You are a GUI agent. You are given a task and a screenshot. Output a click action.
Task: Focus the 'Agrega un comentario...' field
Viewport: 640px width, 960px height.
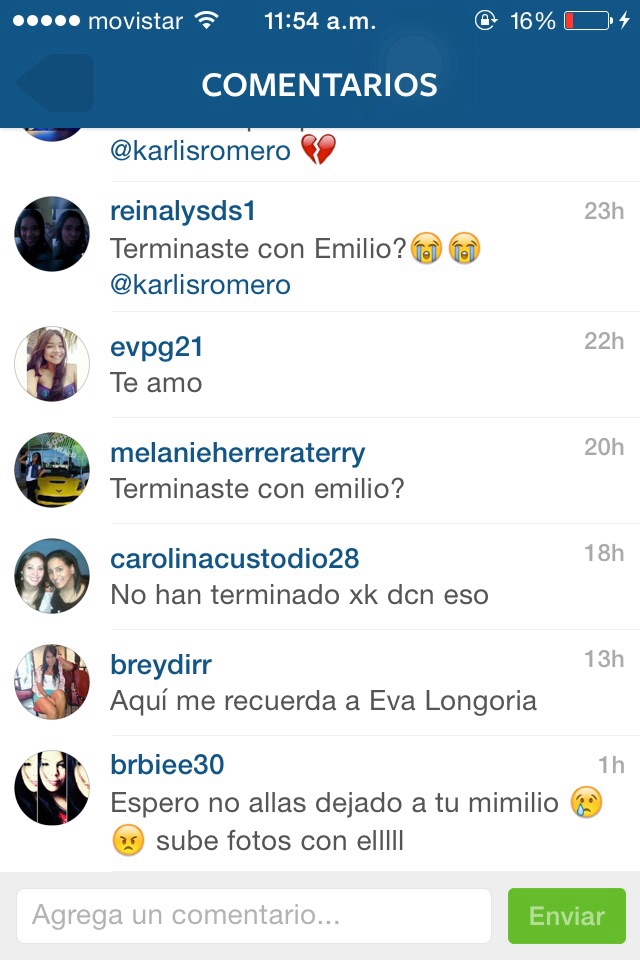click(253, 916)
